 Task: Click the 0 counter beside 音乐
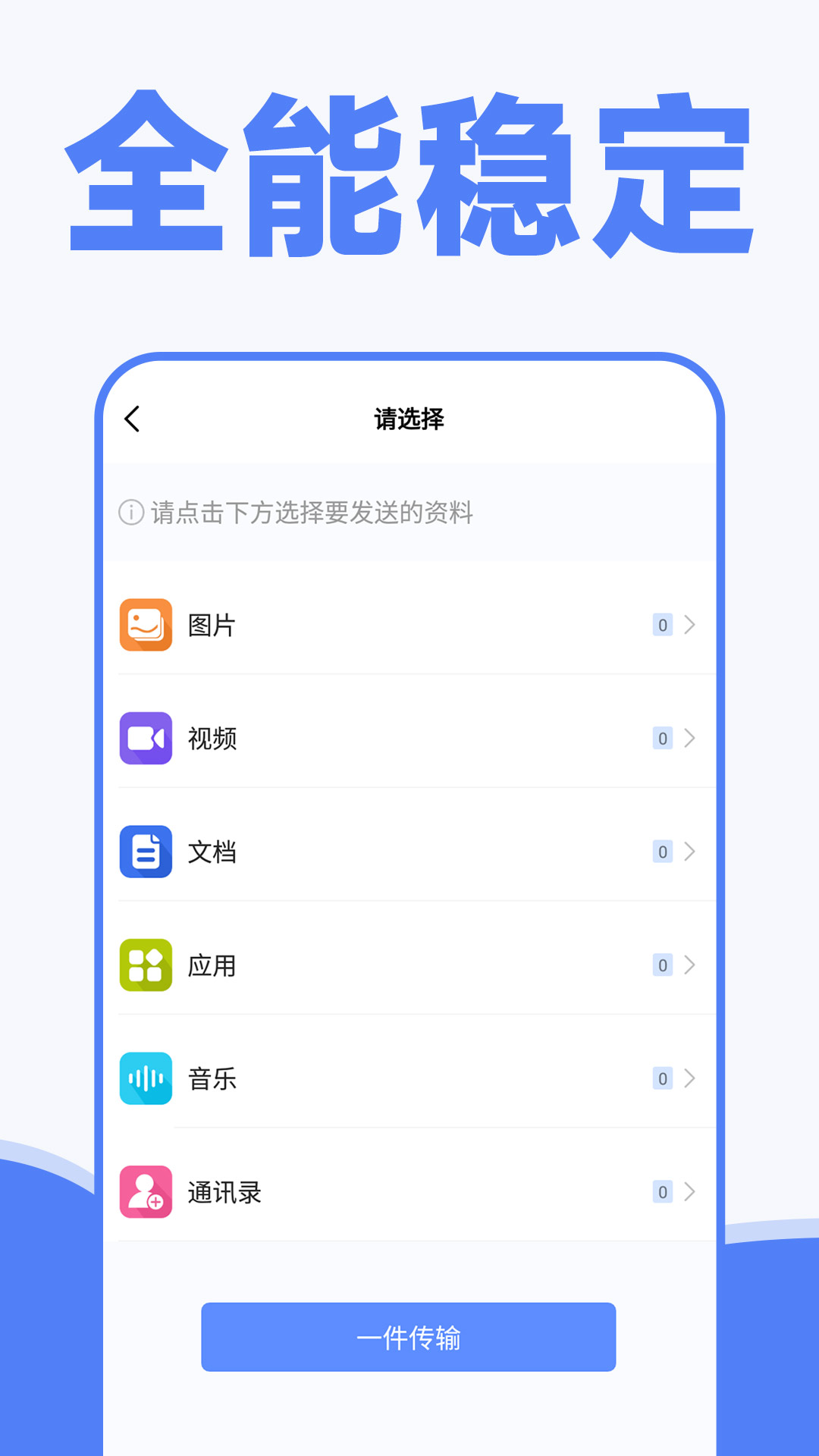[x=661, y=1078]
